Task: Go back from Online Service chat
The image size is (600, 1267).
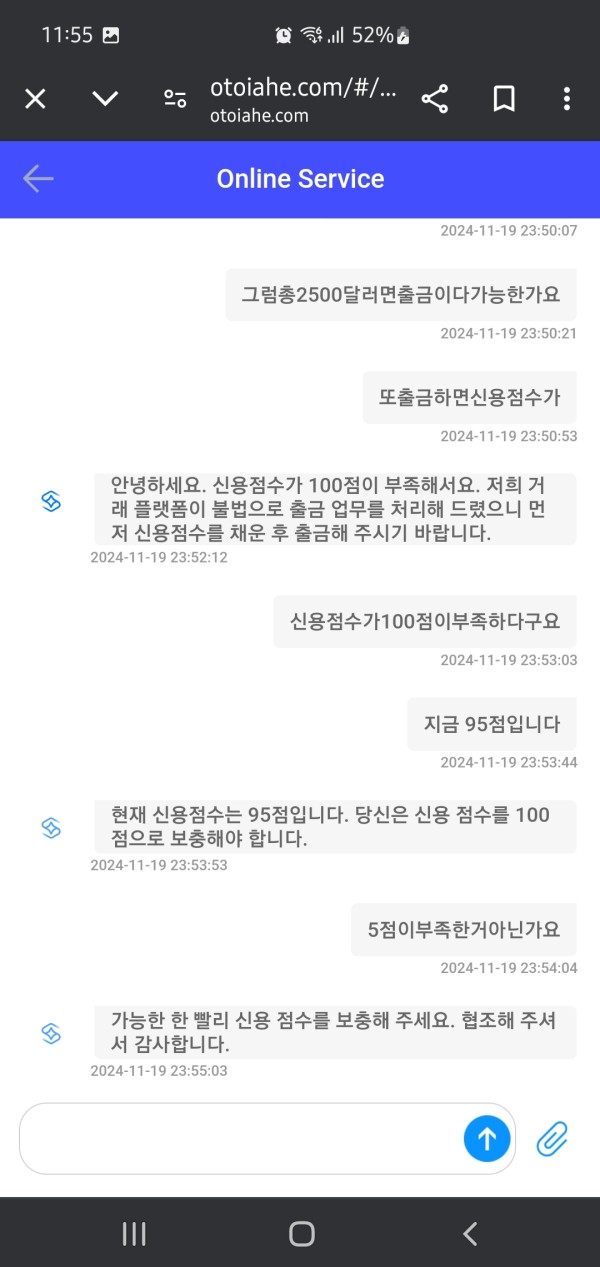Action: (x=38, y=179)
